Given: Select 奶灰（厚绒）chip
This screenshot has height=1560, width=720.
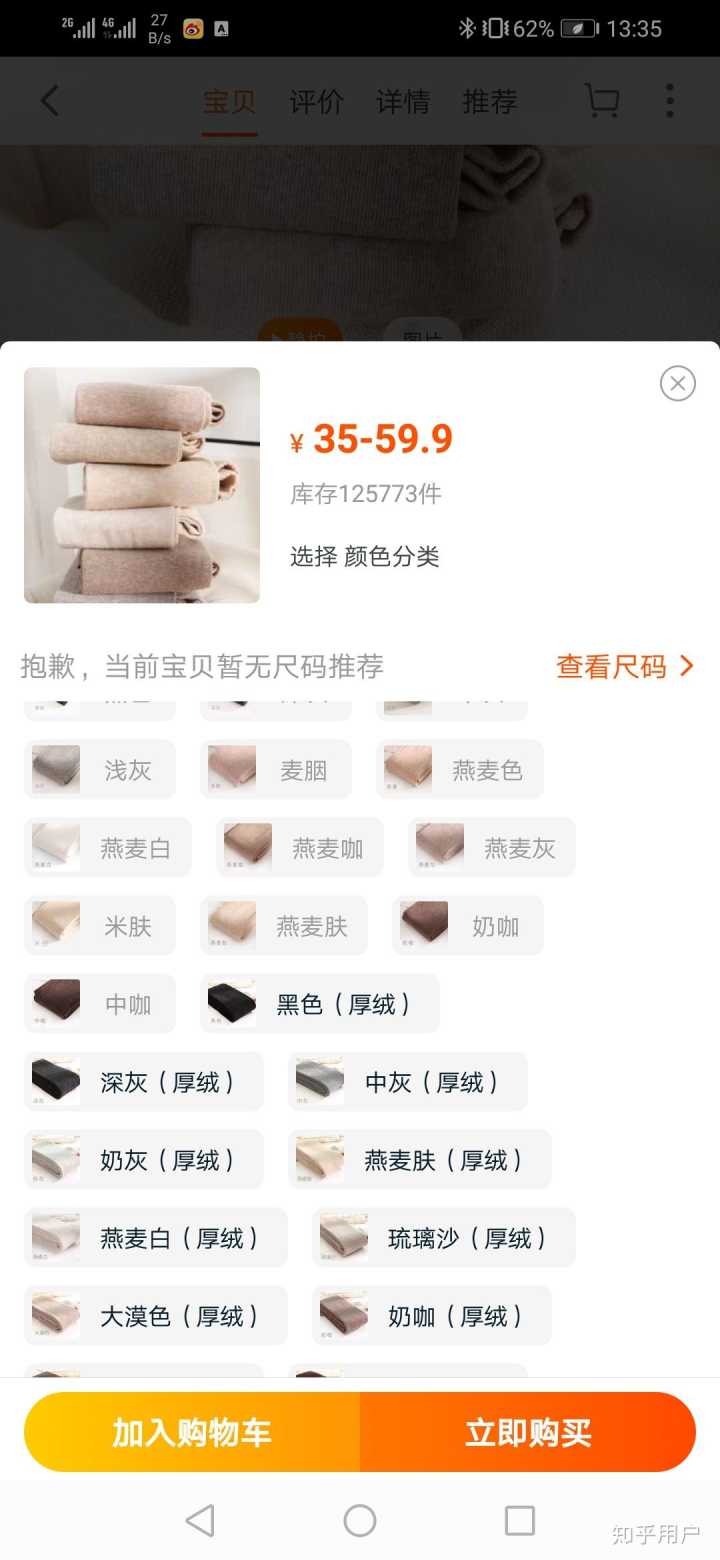Looking at the screenshot, I should coord(144,1160).
